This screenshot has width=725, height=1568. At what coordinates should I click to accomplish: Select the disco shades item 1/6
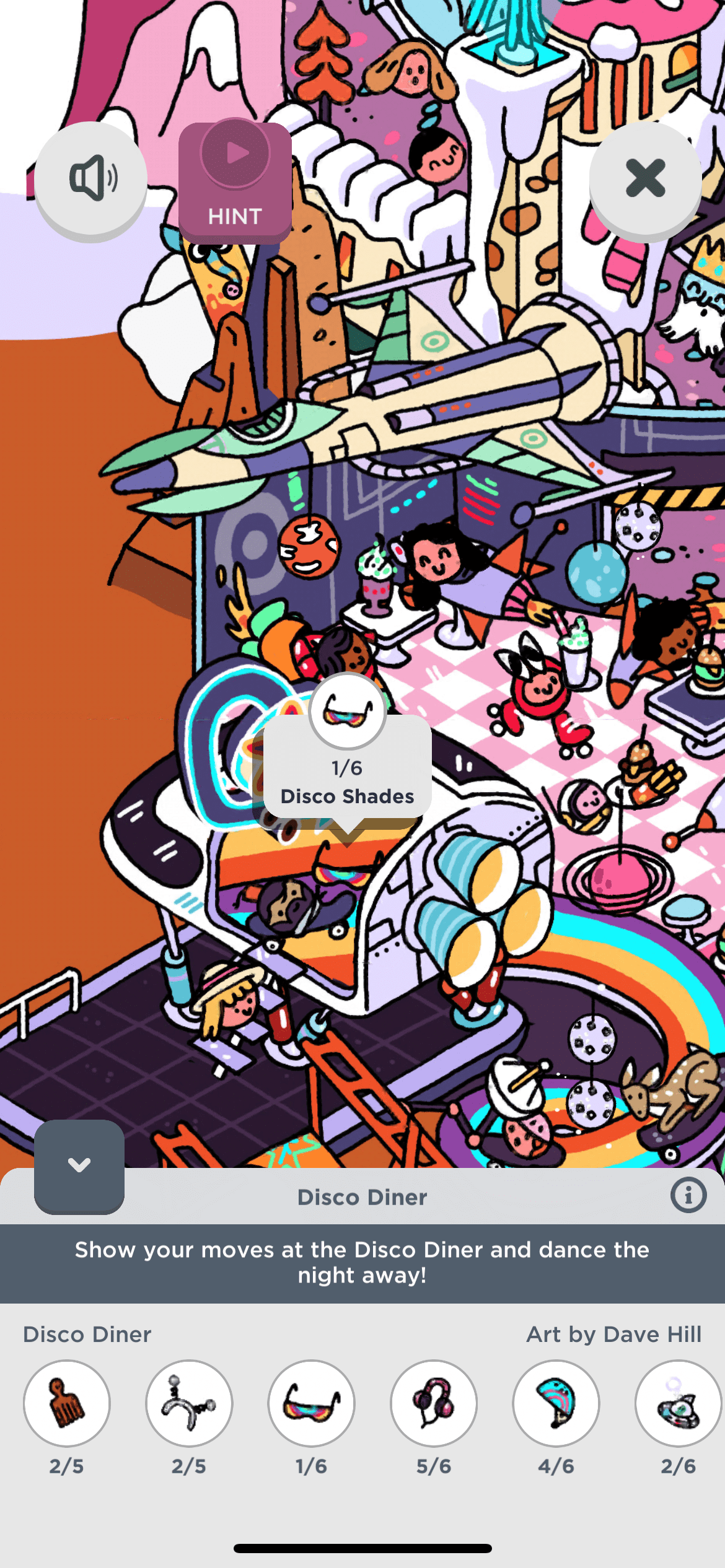click(312, 1403)
